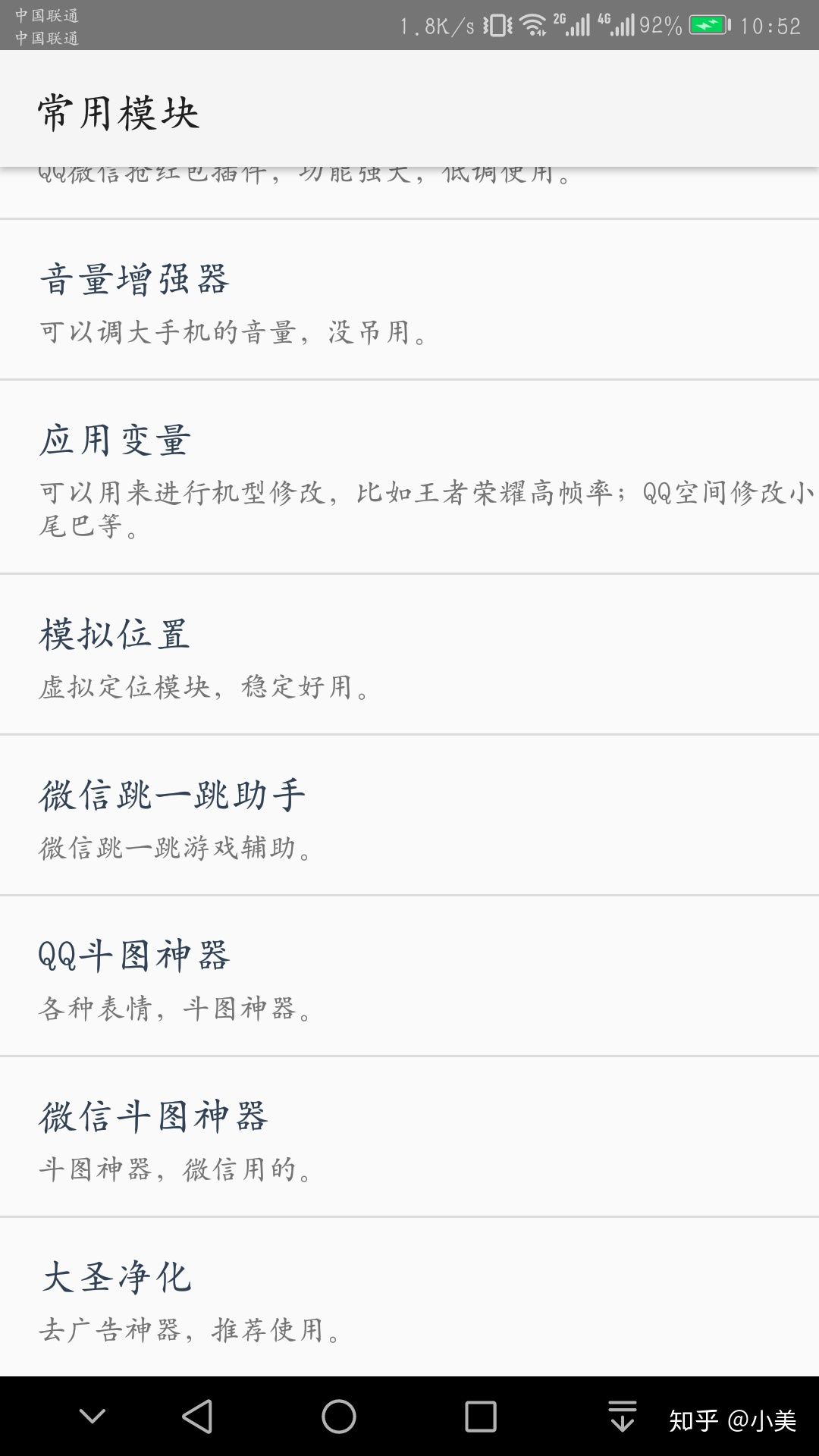Open the 音量增强器 module
Viewport: 819px width, 1456px height.
click(x=409, y=300)
